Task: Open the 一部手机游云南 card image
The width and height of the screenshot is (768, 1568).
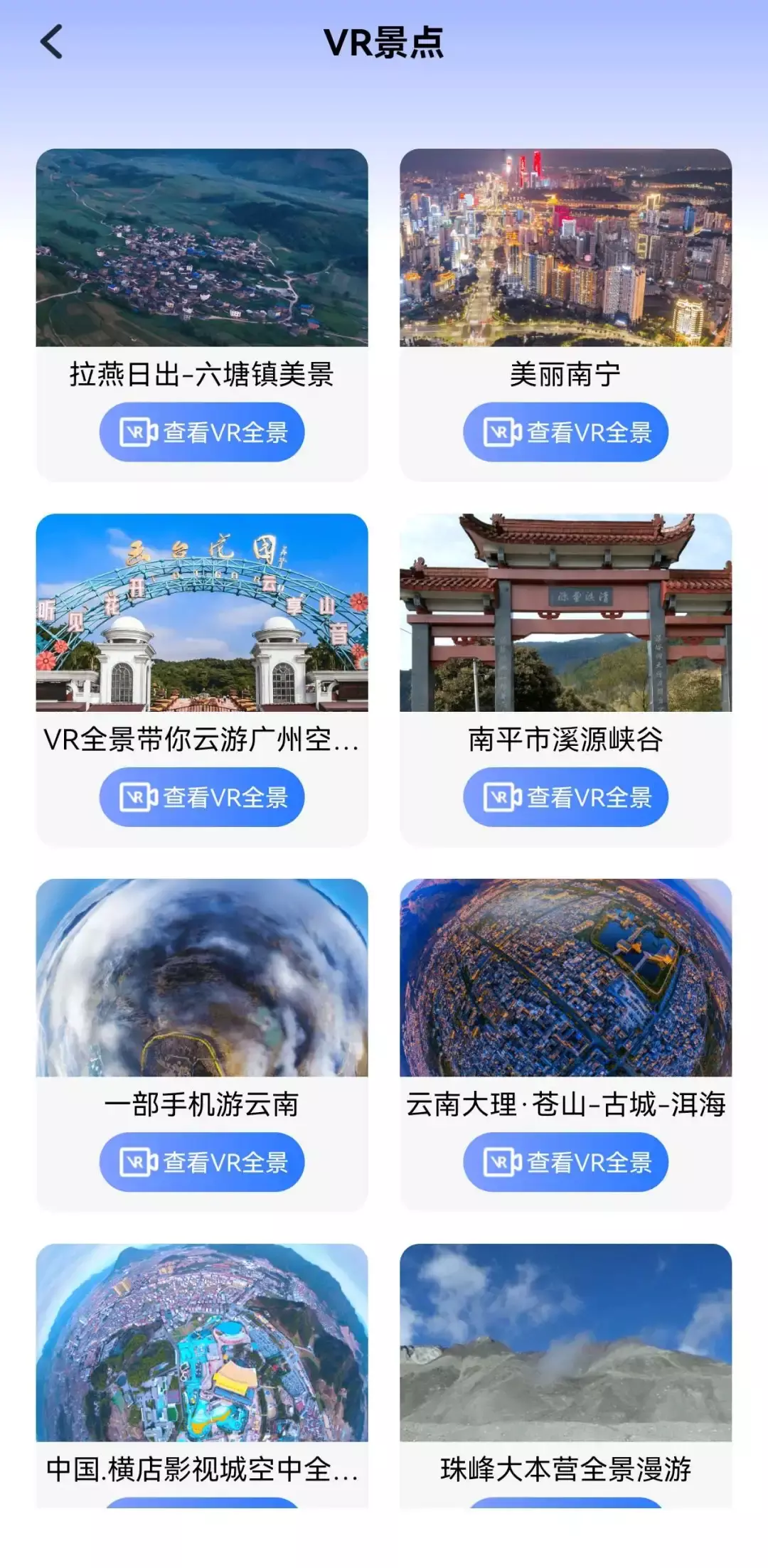Action: pyautogui.click(x=202, y=978)
